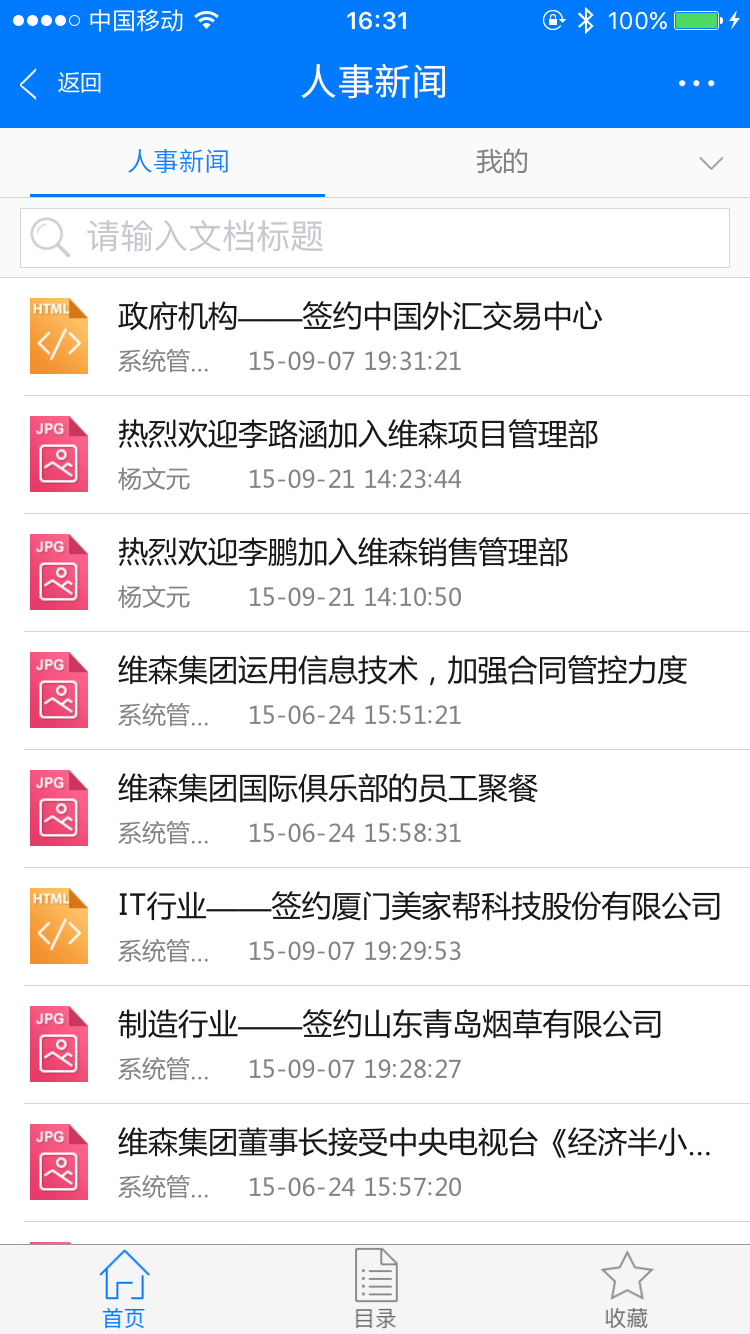View 维森集团董事长接受中央电视台 article
This screenshot has width=750, height=1334.
coord(375,1163)
